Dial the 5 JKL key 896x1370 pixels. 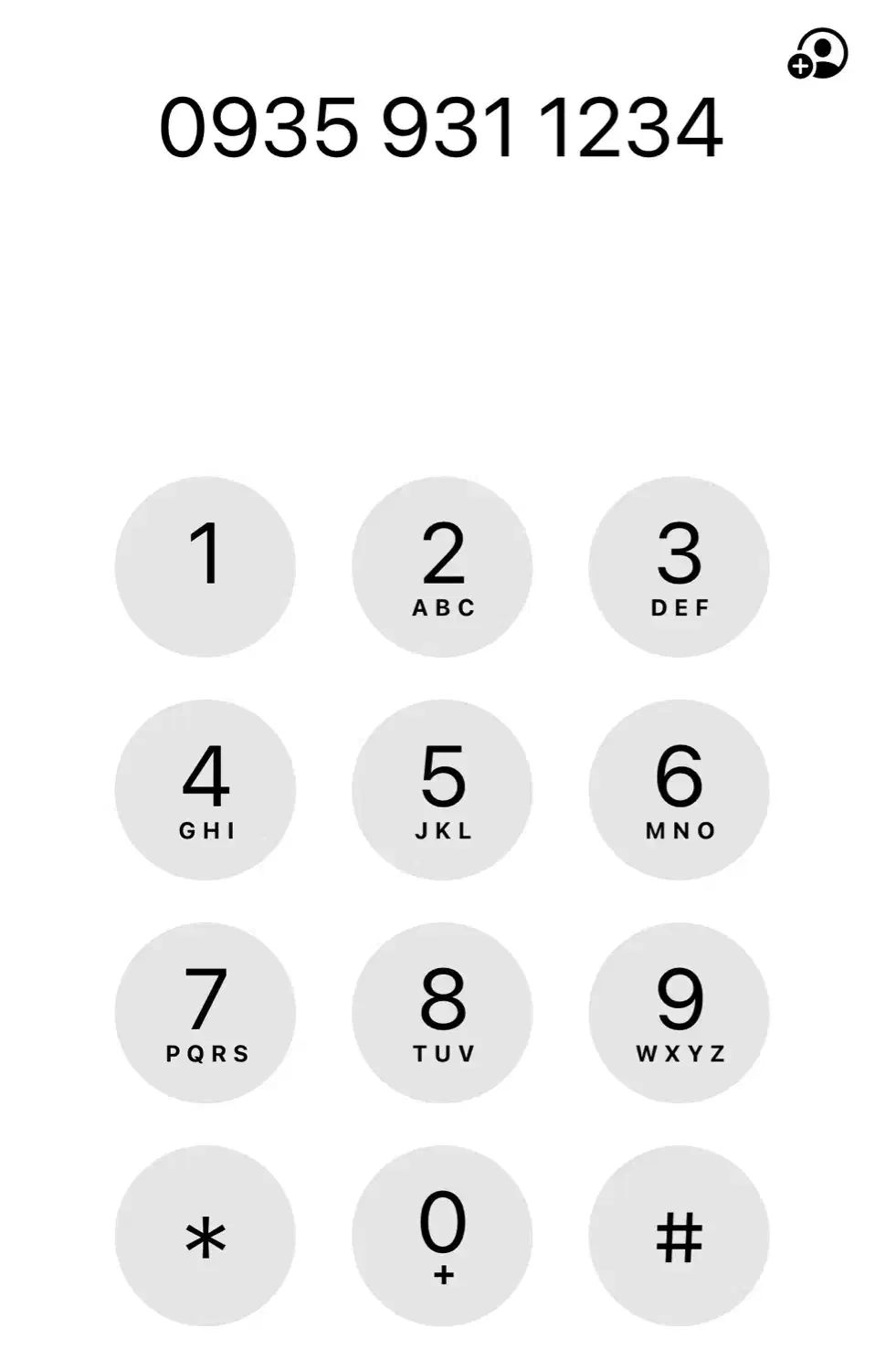point(442,790)
